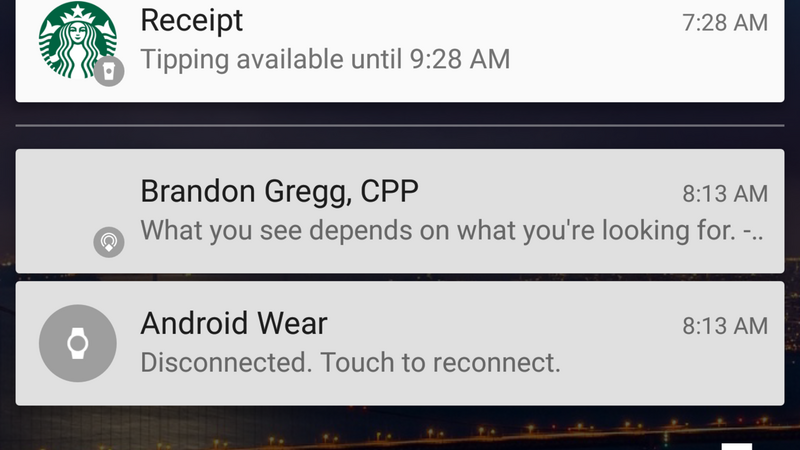Tap Android Wear notification to reconnect

[x=400, y=343]
